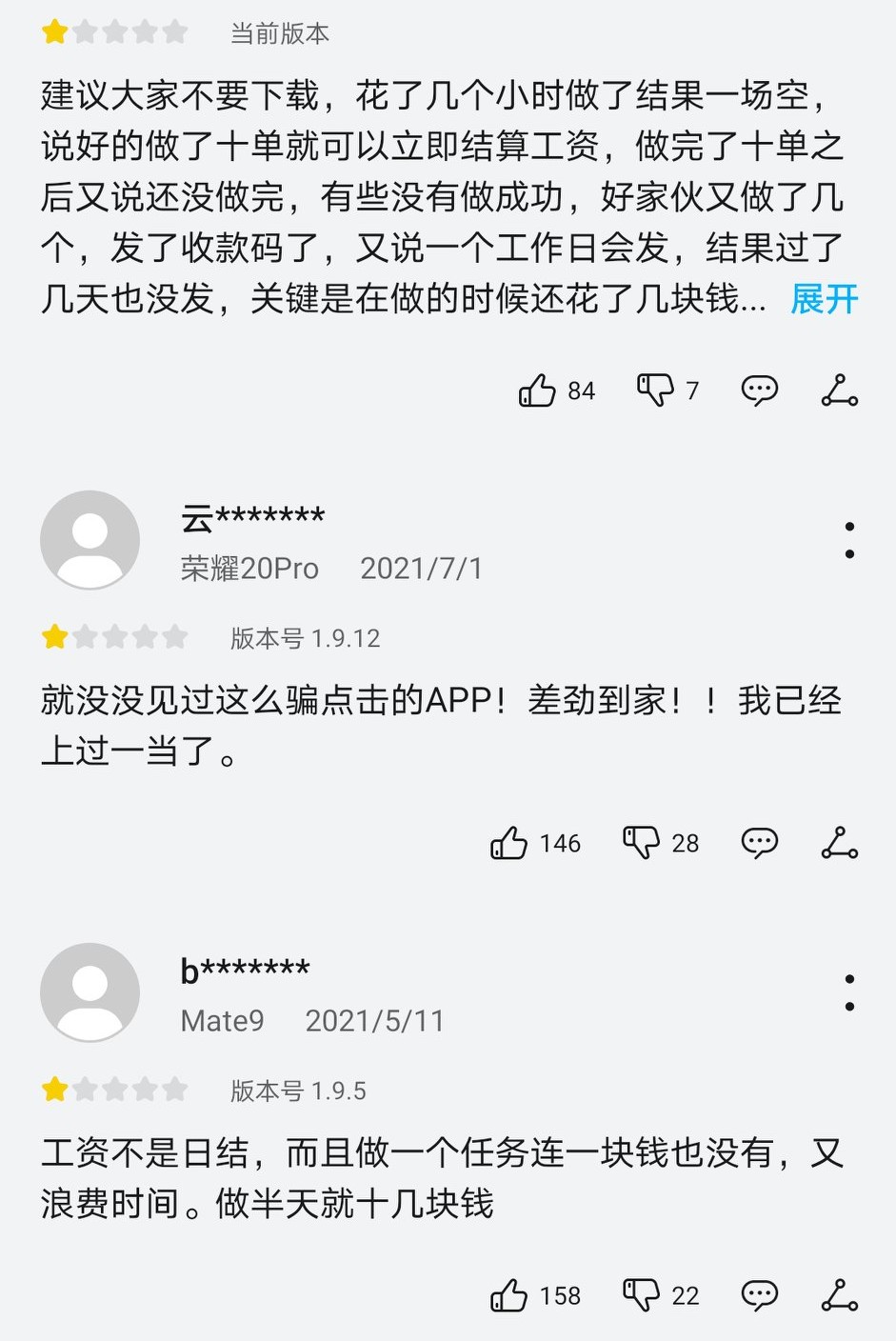Toggle the like on 云*******'s review
The image size is (896, 1341).
[x=514, y=842]
